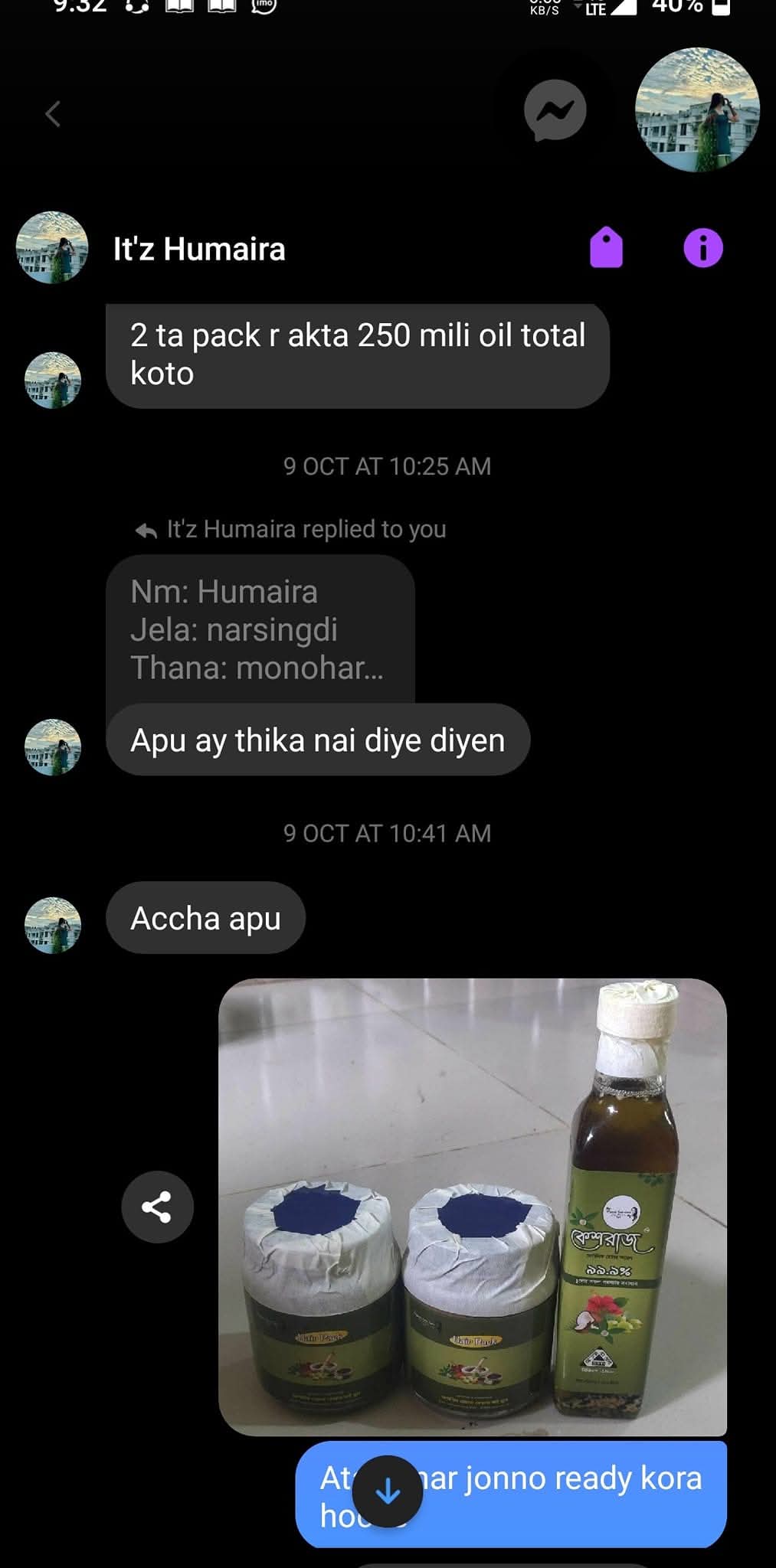Open the purple shopping tag icon
Viewport: 776px width, 1568px height.
coord(606,248)
